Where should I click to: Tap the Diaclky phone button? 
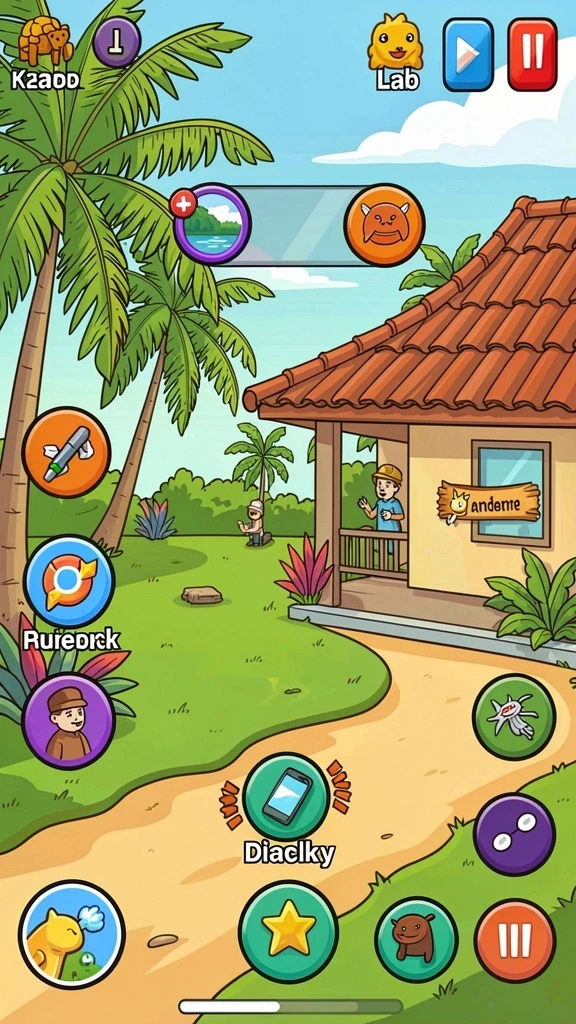tap(287, 796)
